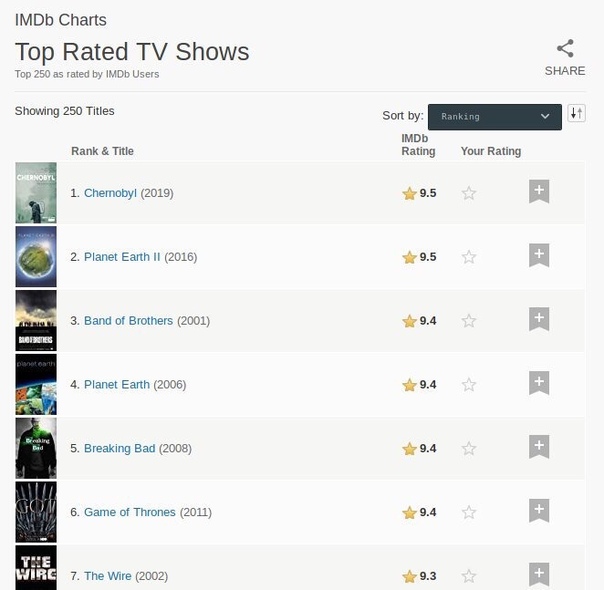
Task: Add Planet Earth II to your watchlist
Action: 539,255
